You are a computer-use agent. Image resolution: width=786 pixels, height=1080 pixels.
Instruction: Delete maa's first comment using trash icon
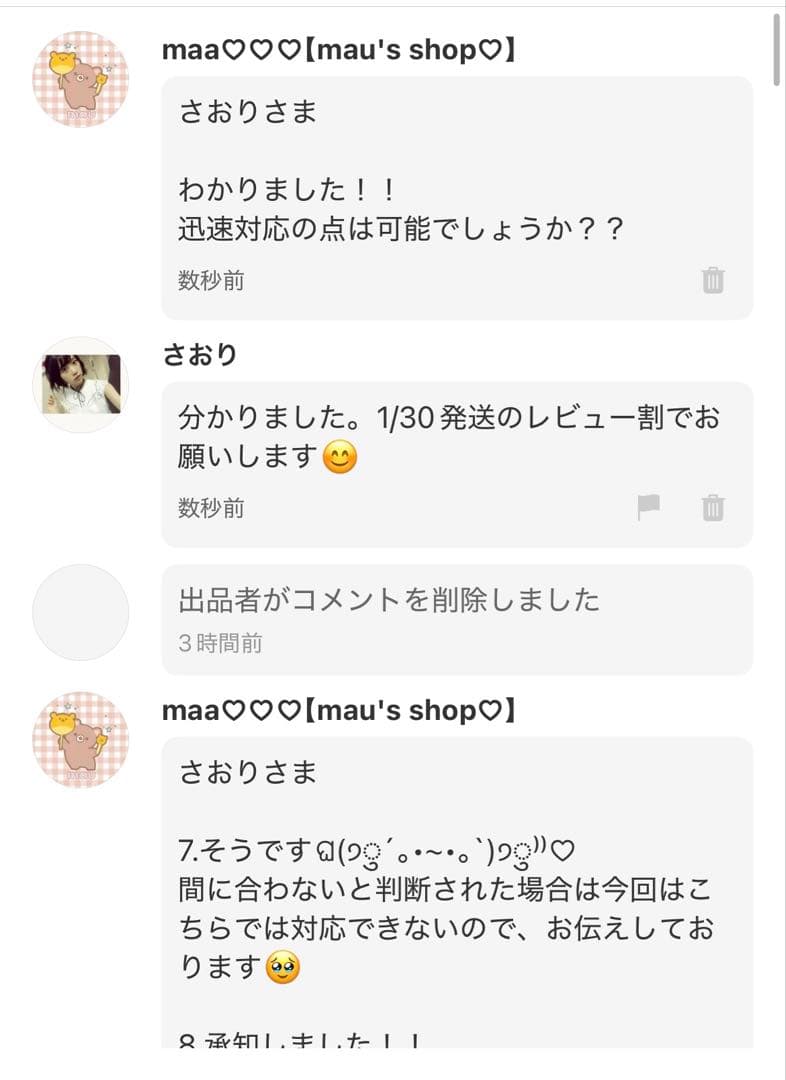point(712,283)
